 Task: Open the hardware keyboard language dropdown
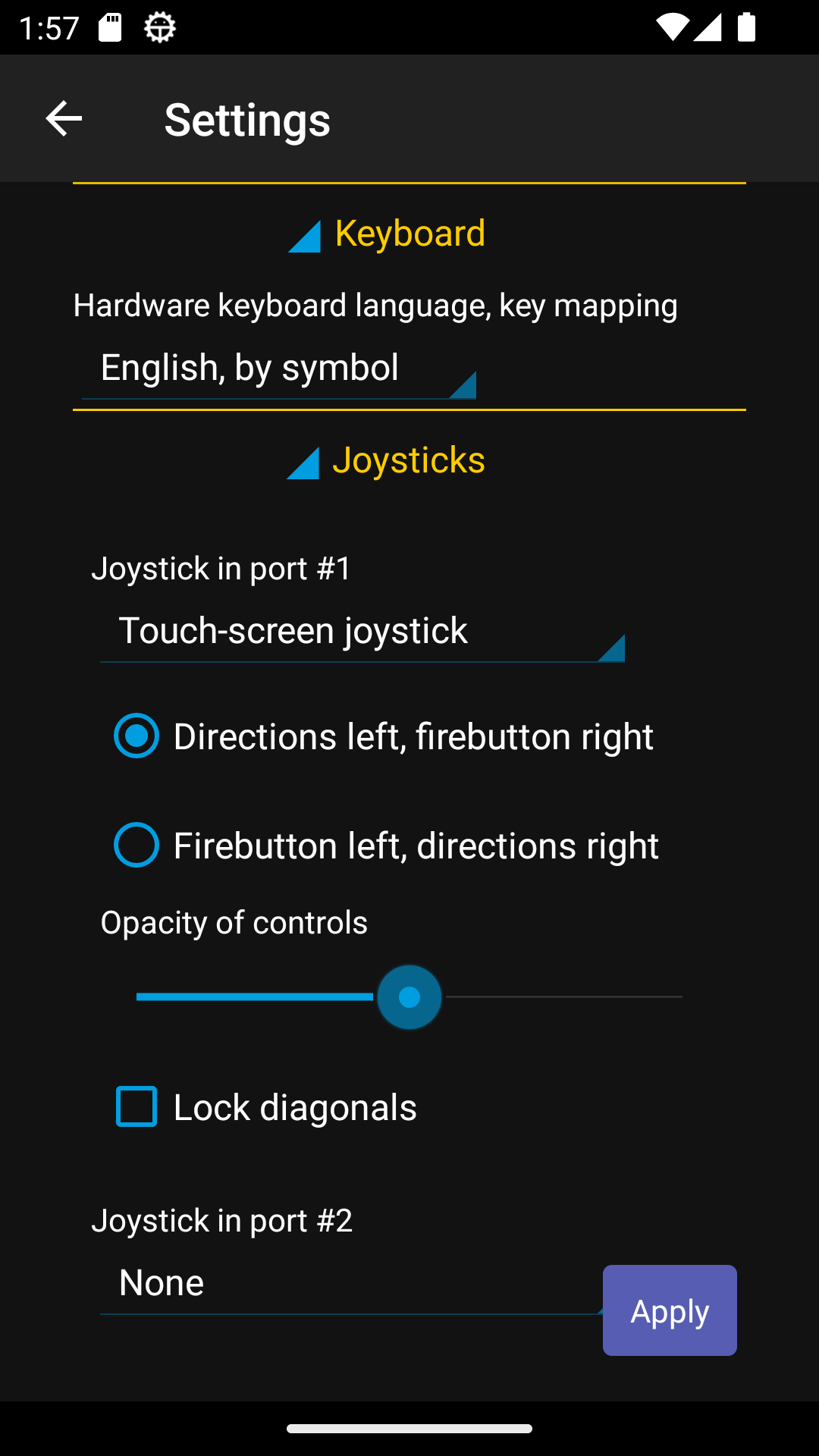tap(279, 369)
